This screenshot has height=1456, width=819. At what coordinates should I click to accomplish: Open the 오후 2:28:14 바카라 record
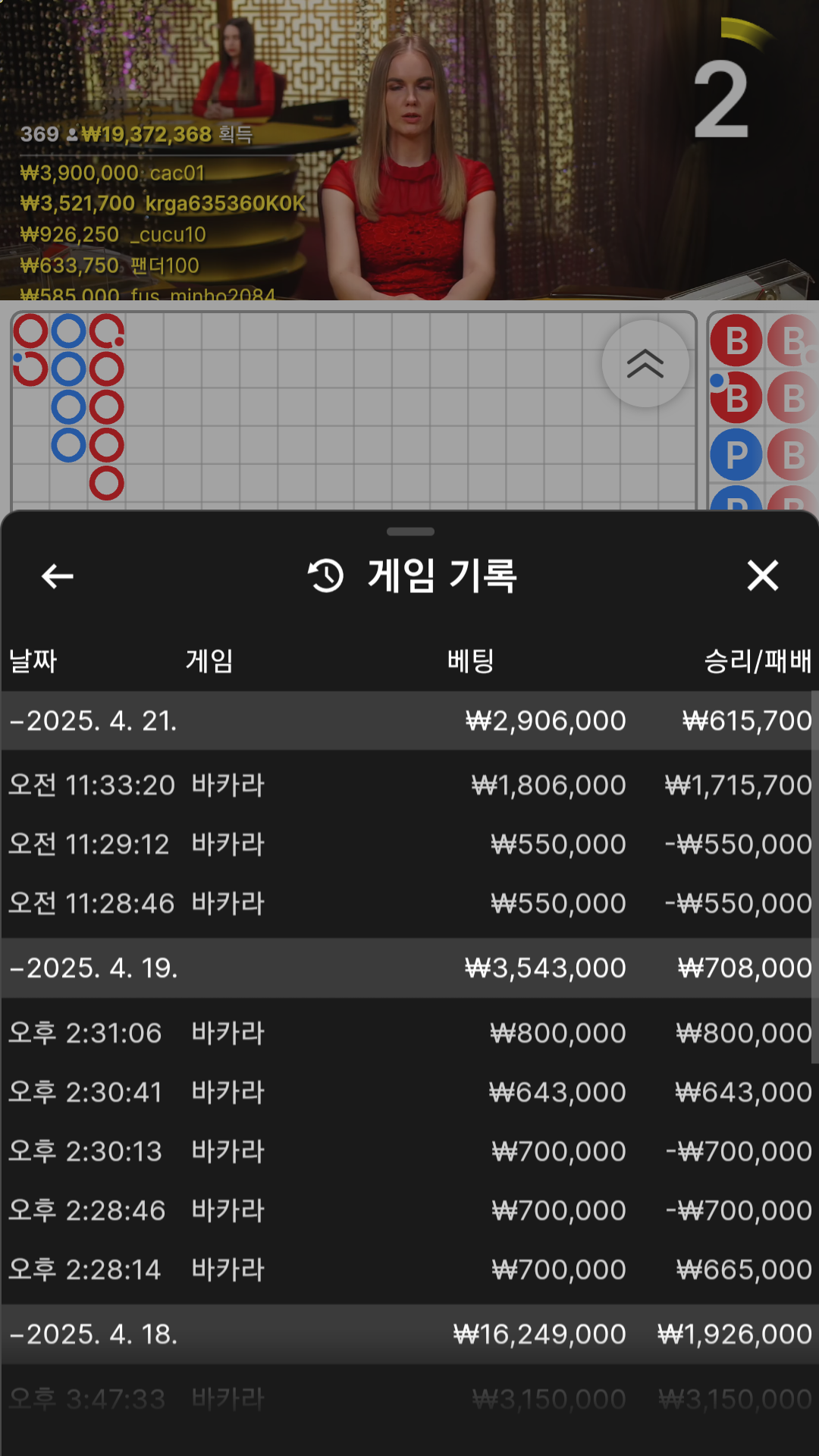pos(409,1269)
